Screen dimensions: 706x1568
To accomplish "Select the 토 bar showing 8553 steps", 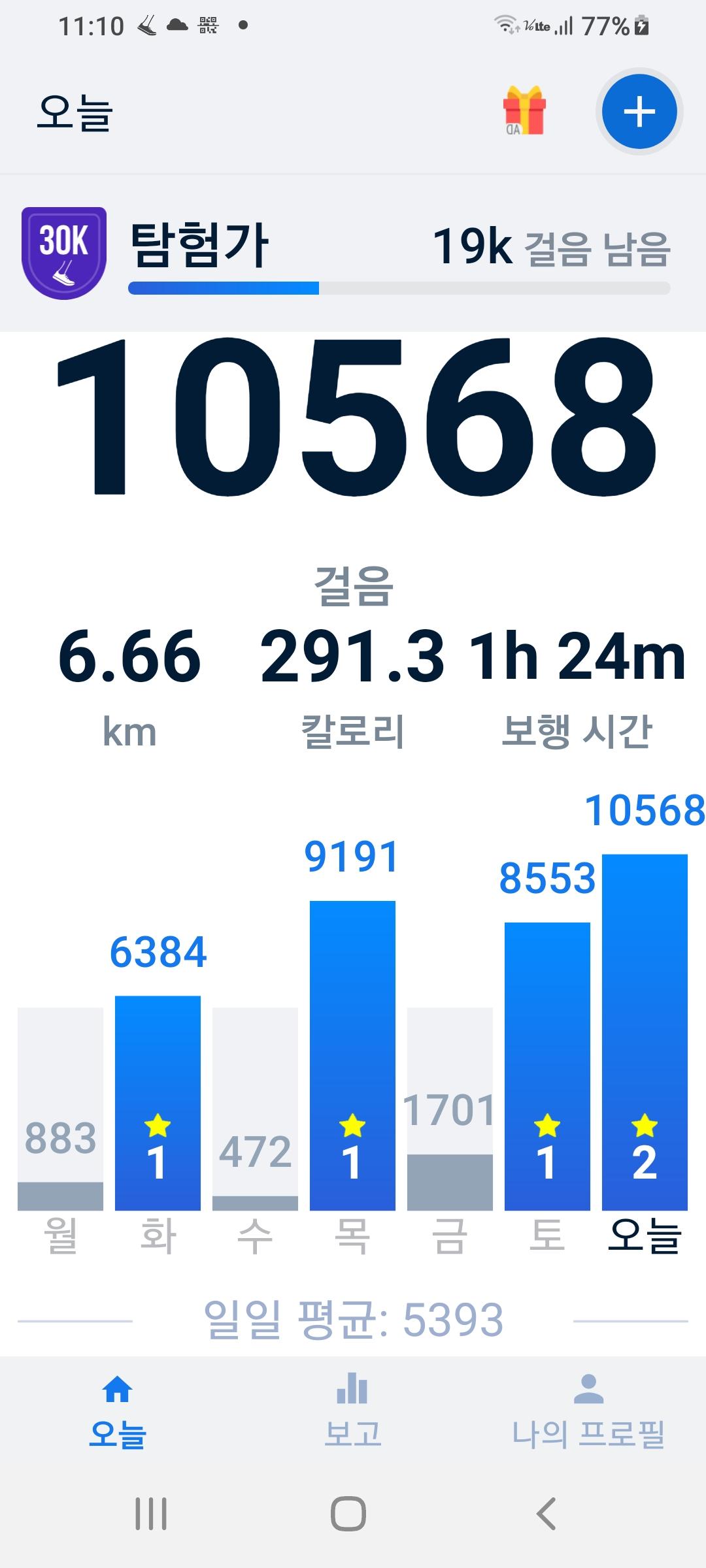I will pyautogui.click(x=547, y=1066).
